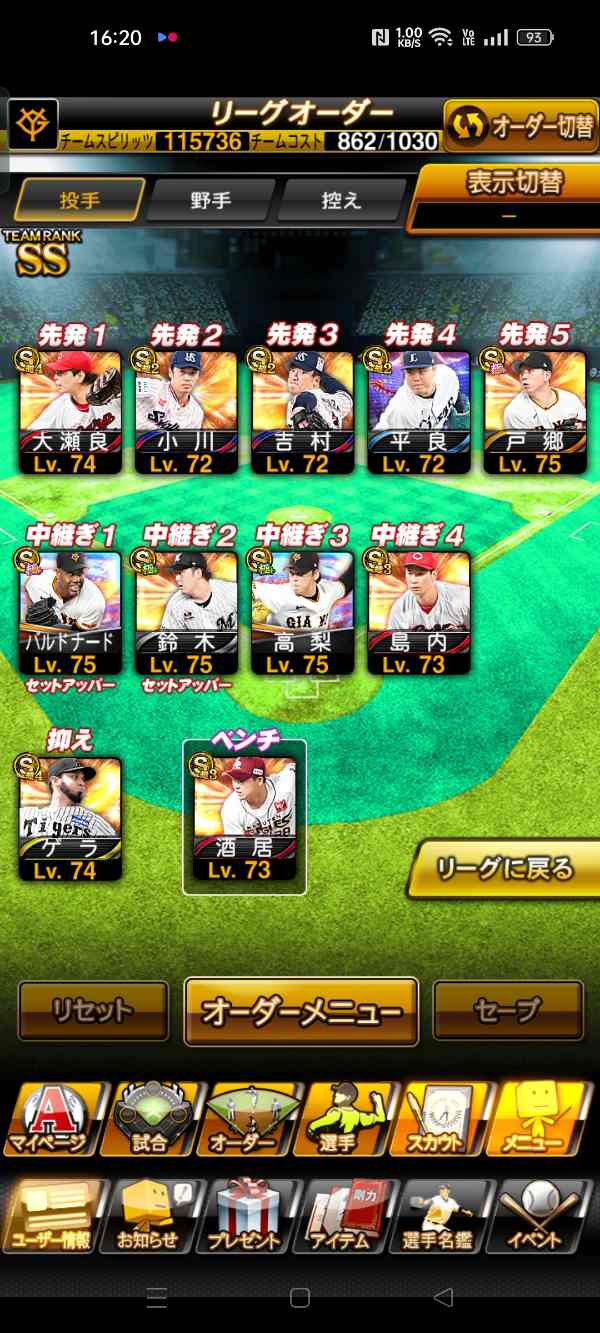Save the order with セーブ
Image resolution: width=600 pixels, height=1333 pixels.
508,1011
